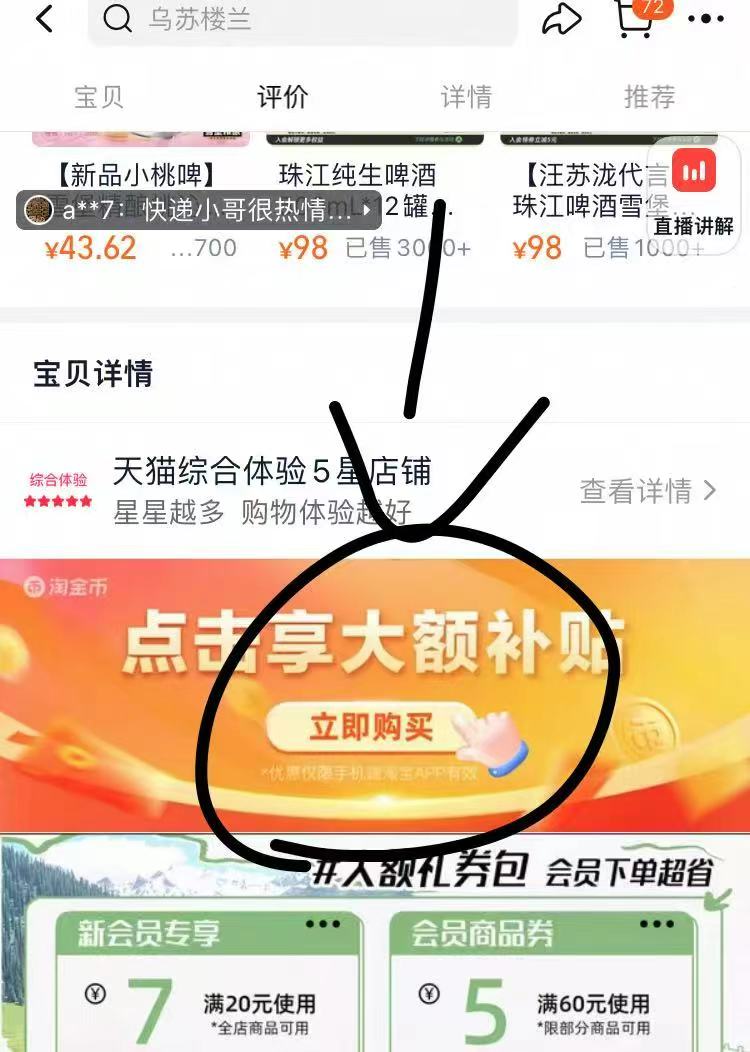750x1052 pixels.
Task: Switch to the 宝贝 tab
Action: 99,97
